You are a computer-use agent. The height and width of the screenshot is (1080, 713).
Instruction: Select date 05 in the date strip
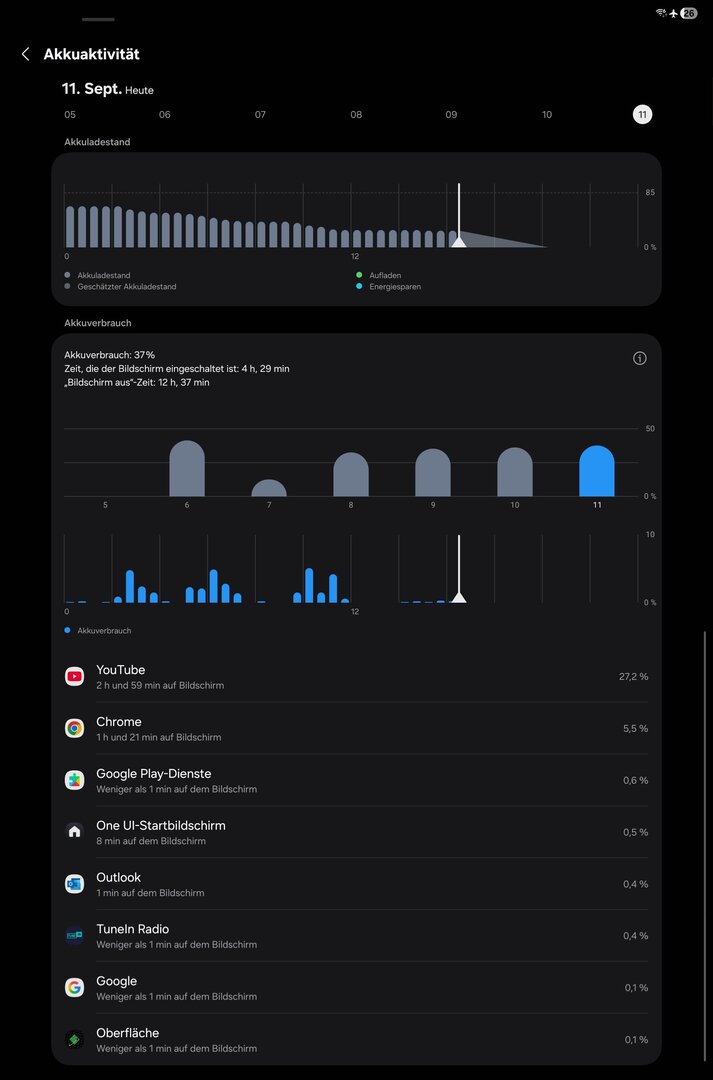point(70,114)
